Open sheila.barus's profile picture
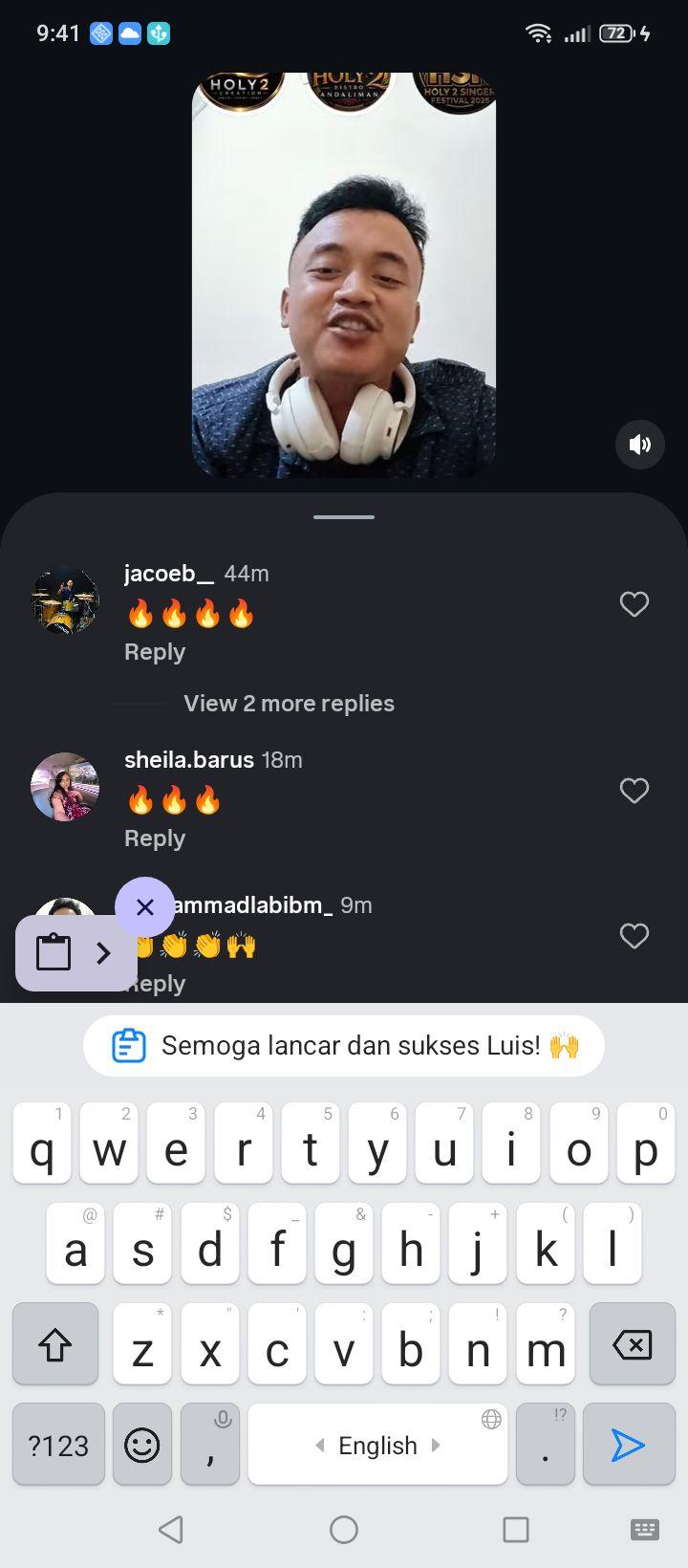The image size is (688, 1568). pos(65,787)
